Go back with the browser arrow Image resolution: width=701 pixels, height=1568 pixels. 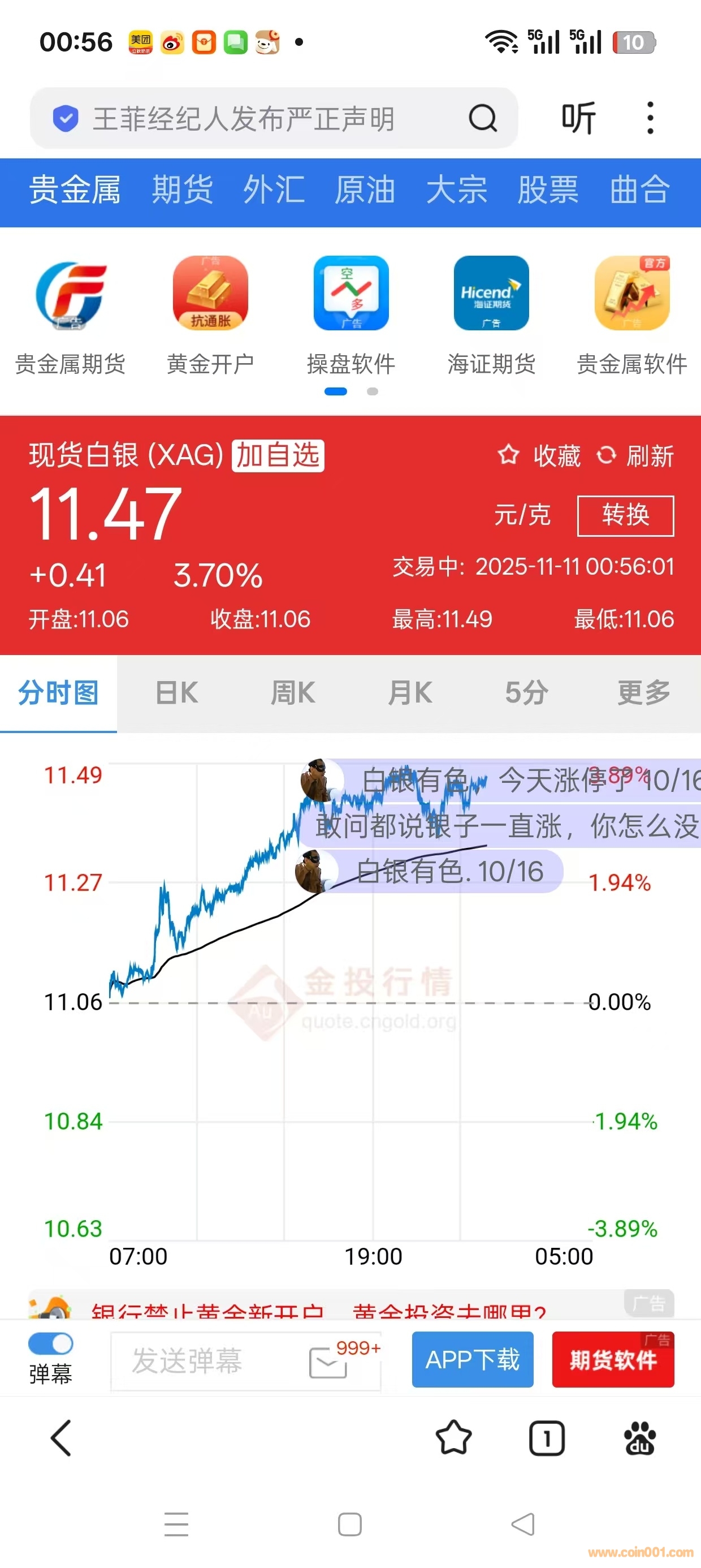[61, 1438]
